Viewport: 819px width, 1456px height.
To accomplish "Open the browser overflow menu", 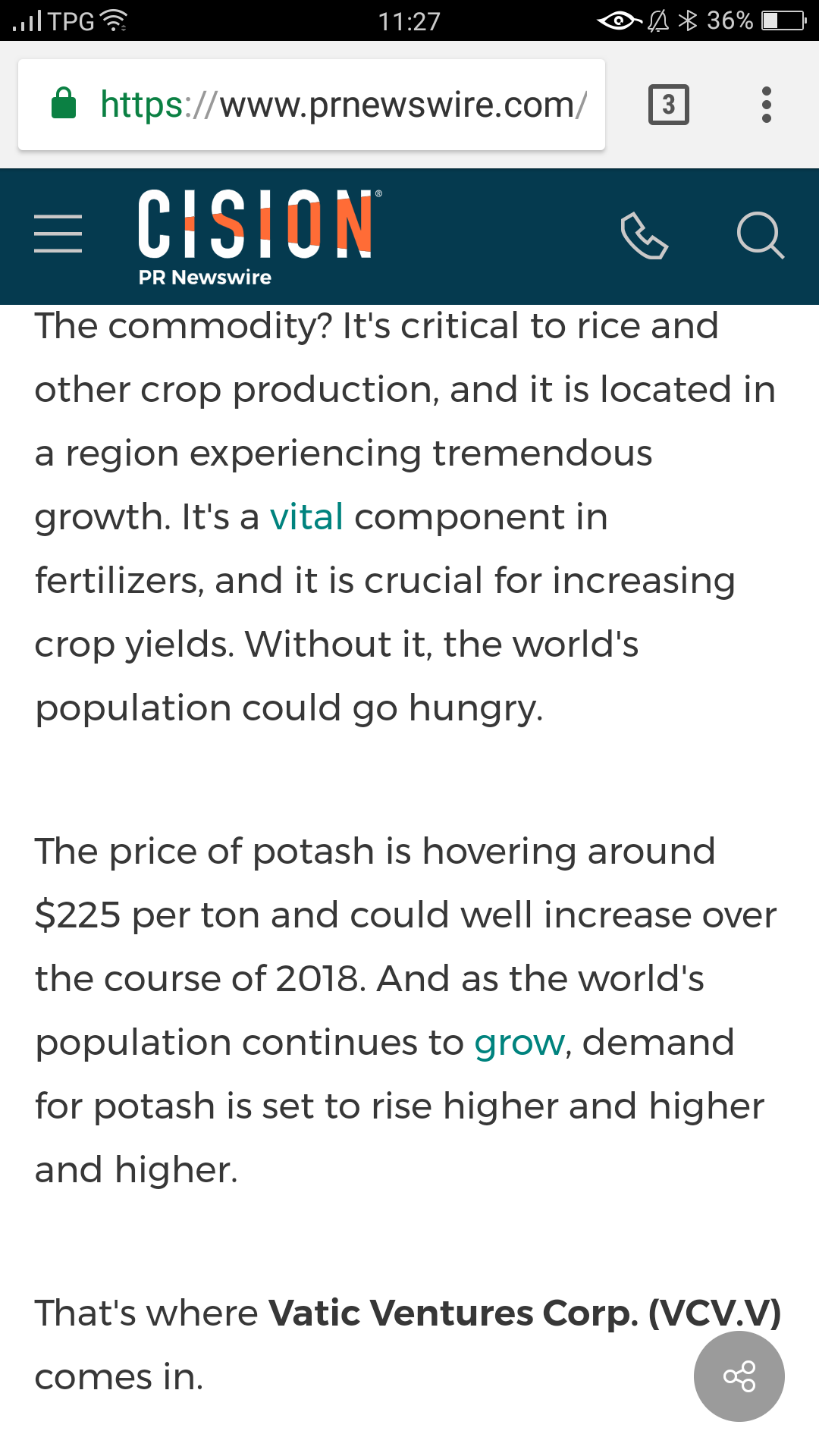I will (x=767, y=105).
